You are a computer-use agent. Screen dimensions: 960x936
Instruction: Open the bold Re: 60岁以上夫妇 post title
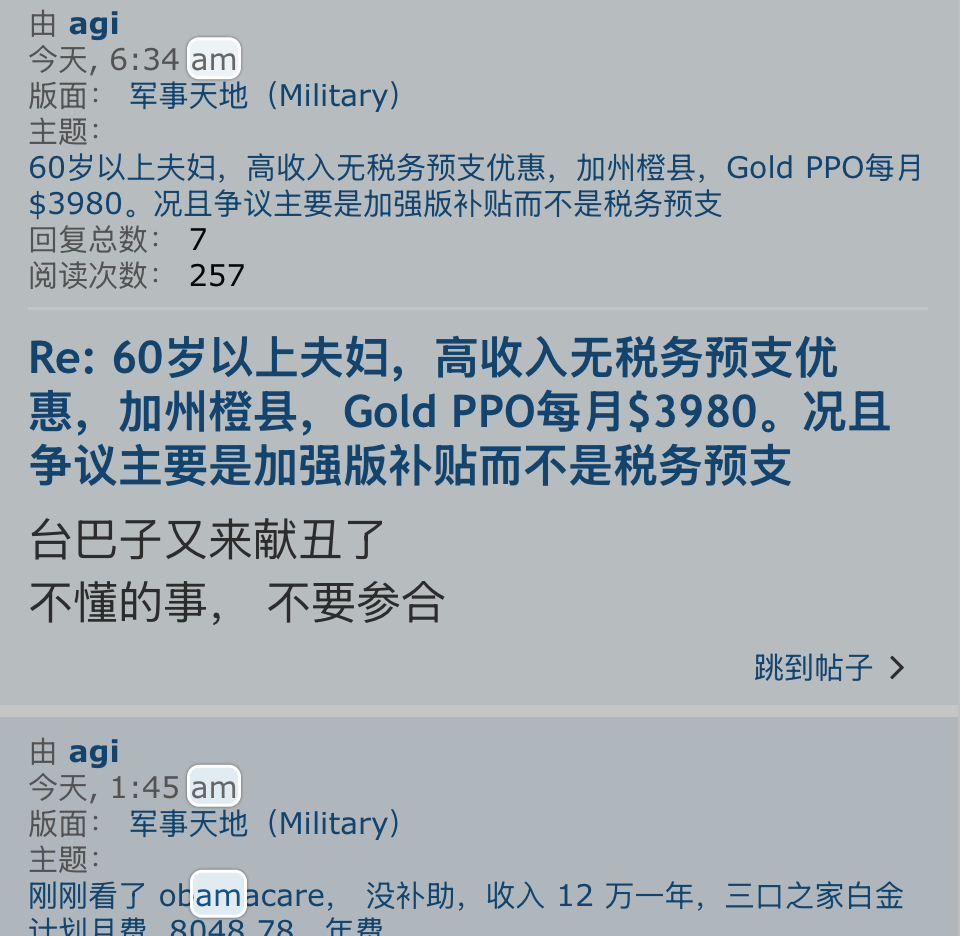click(459, 411)
